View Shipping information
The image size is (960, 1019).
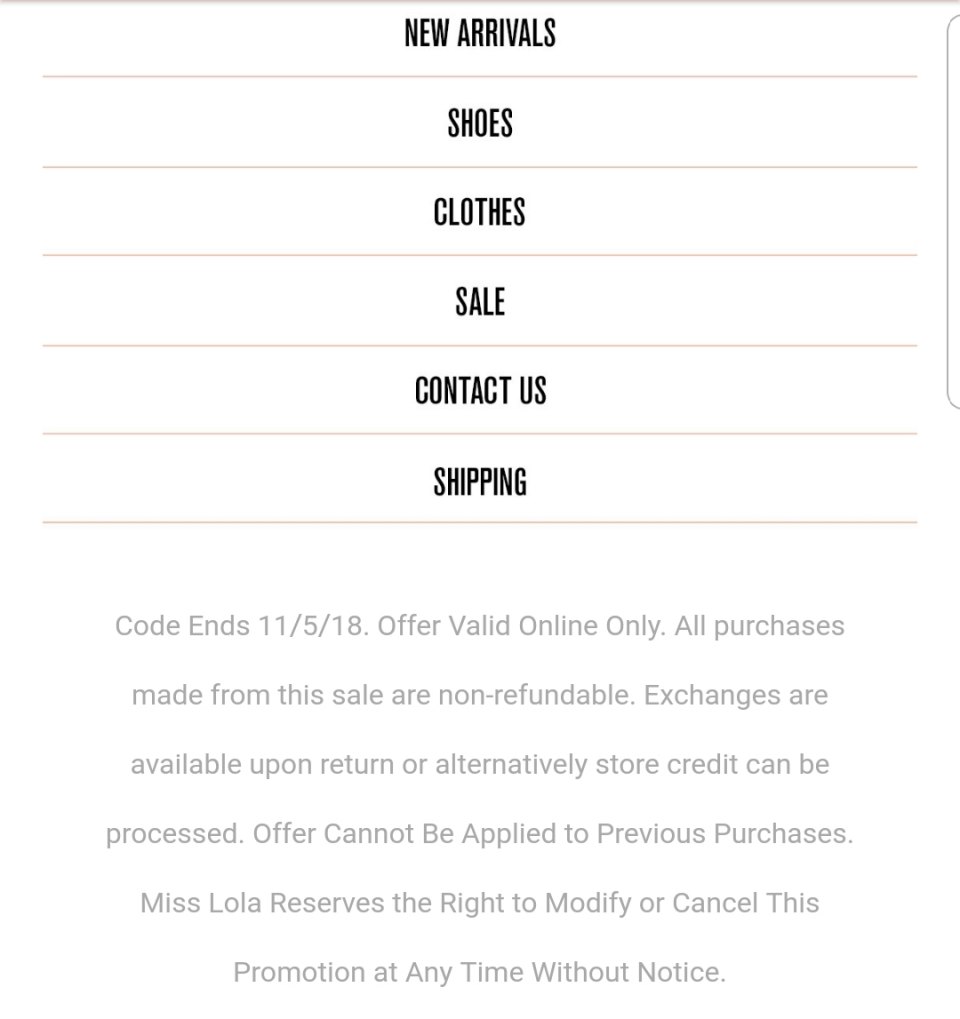tap(480, 481)
